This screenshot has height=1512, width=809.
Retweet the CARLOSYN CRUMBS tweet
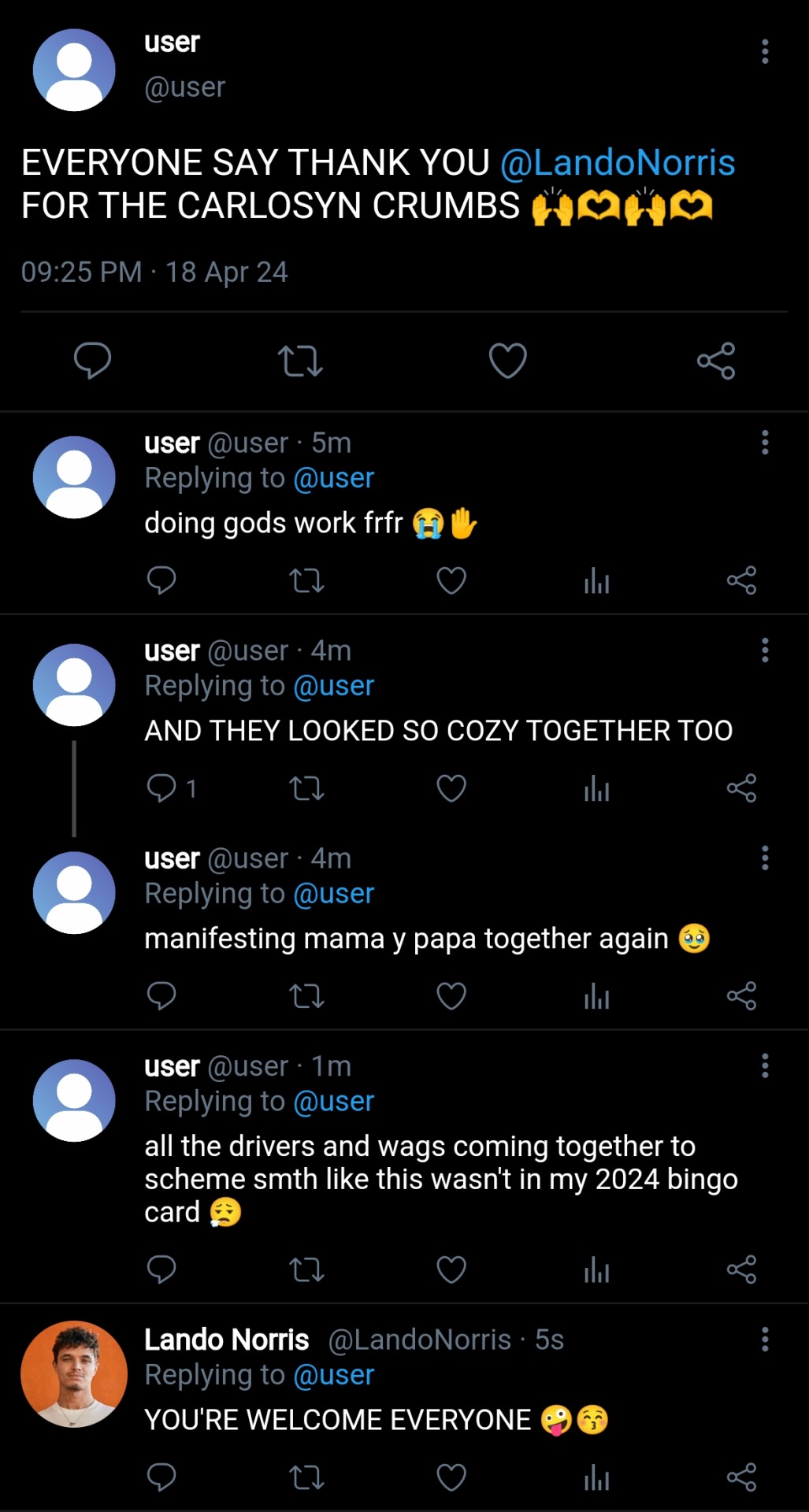point(300,361)
